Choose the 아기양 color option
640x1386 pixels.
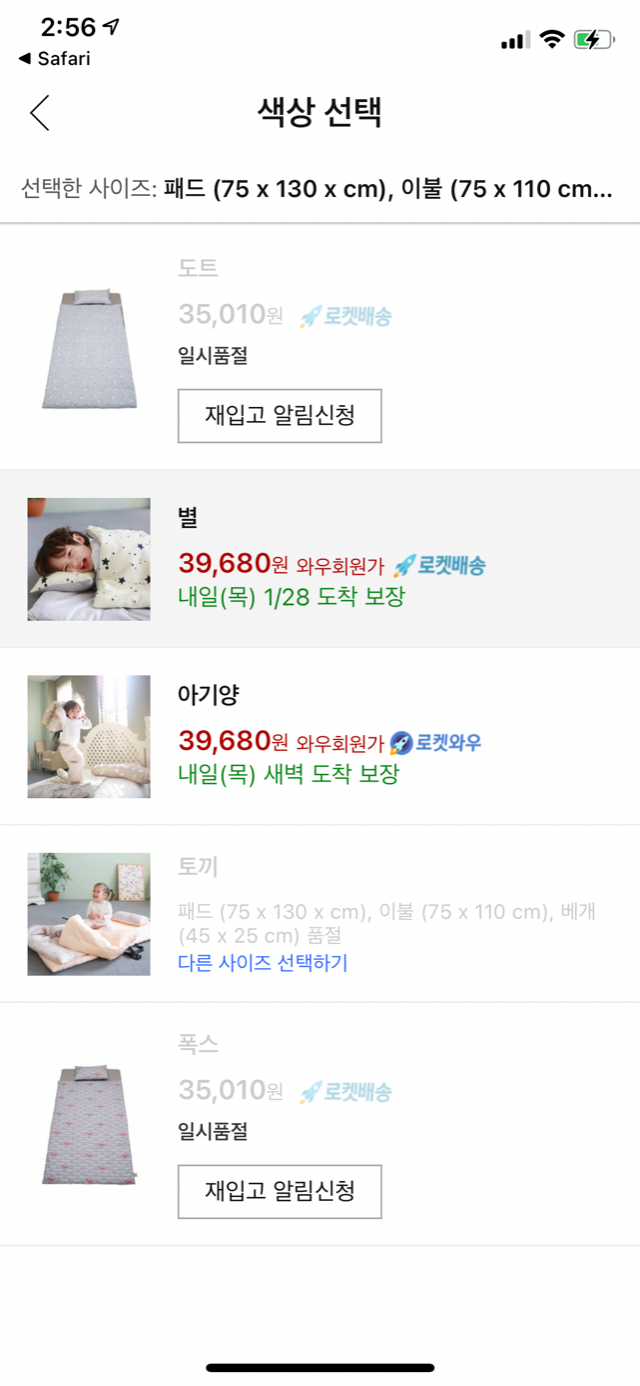coord(320,736)
